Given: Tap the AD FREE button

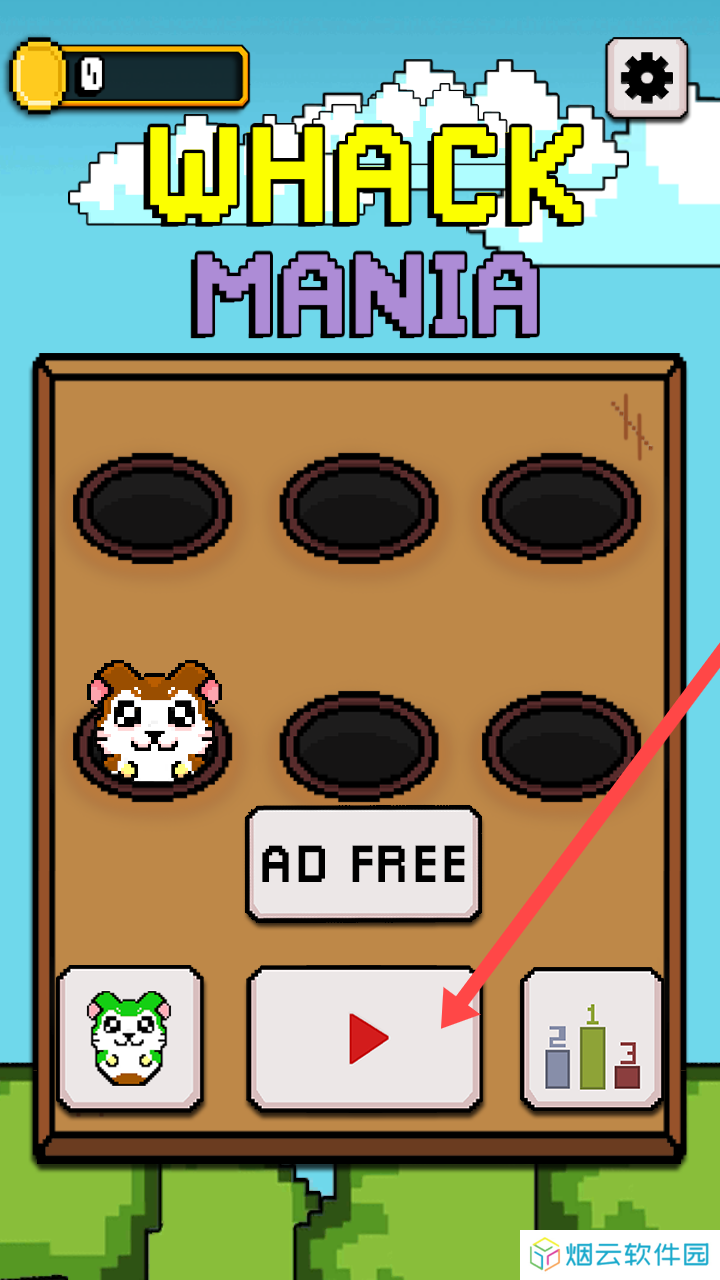Looking at the screenshot, I should 364,863.
